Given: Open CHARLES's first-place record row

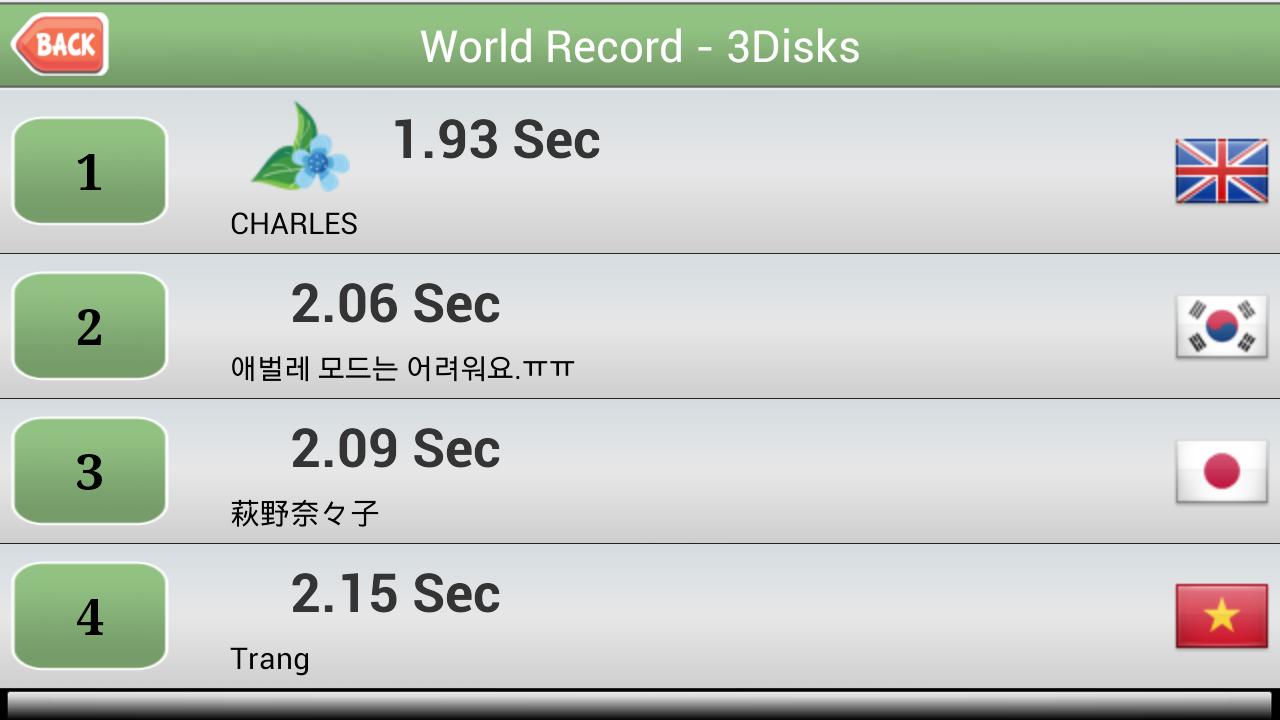Looking at the screenshot, I should (x=640, y=171).
